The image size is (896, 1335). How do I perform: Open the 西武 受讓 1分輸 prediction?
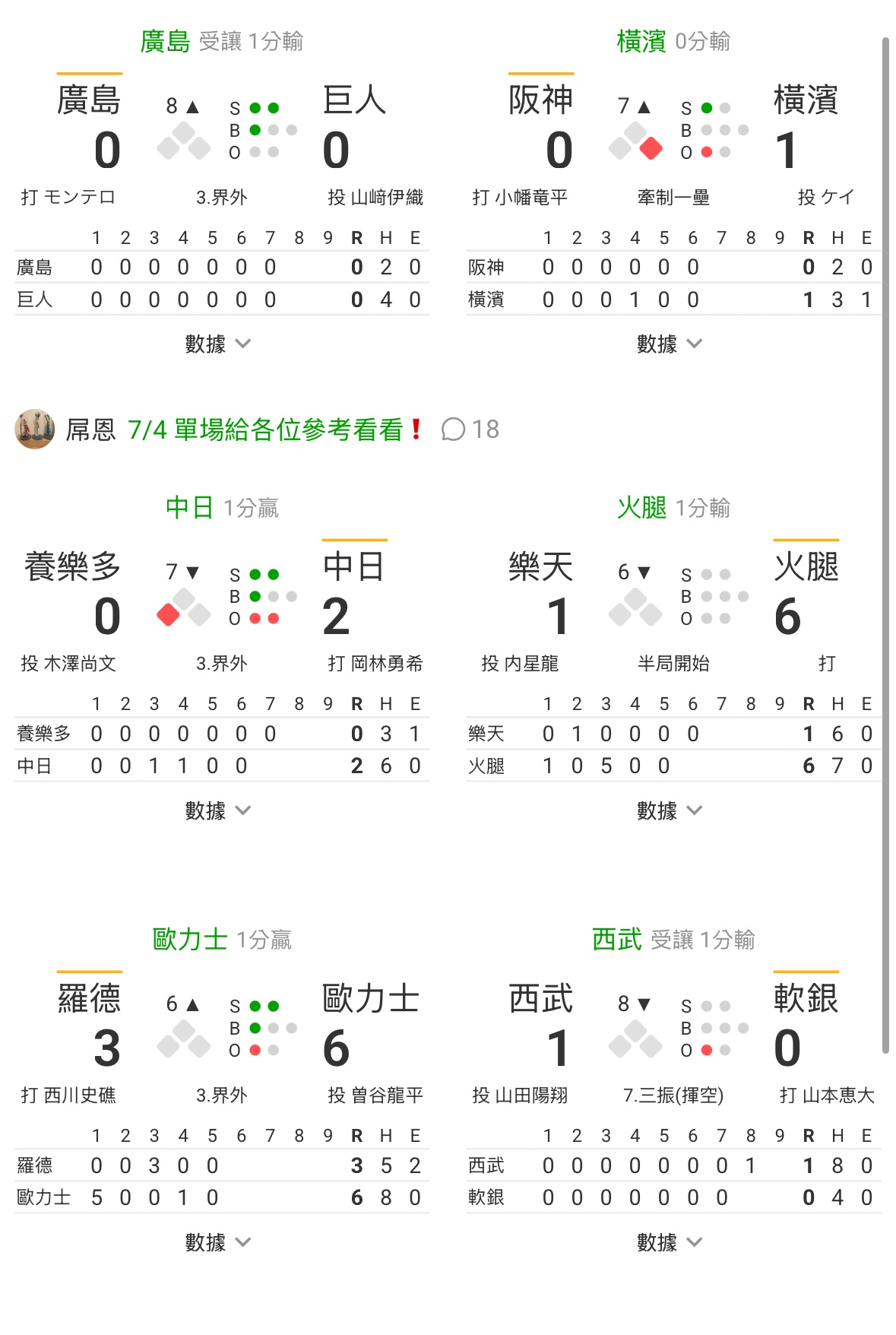pos(673,940)
